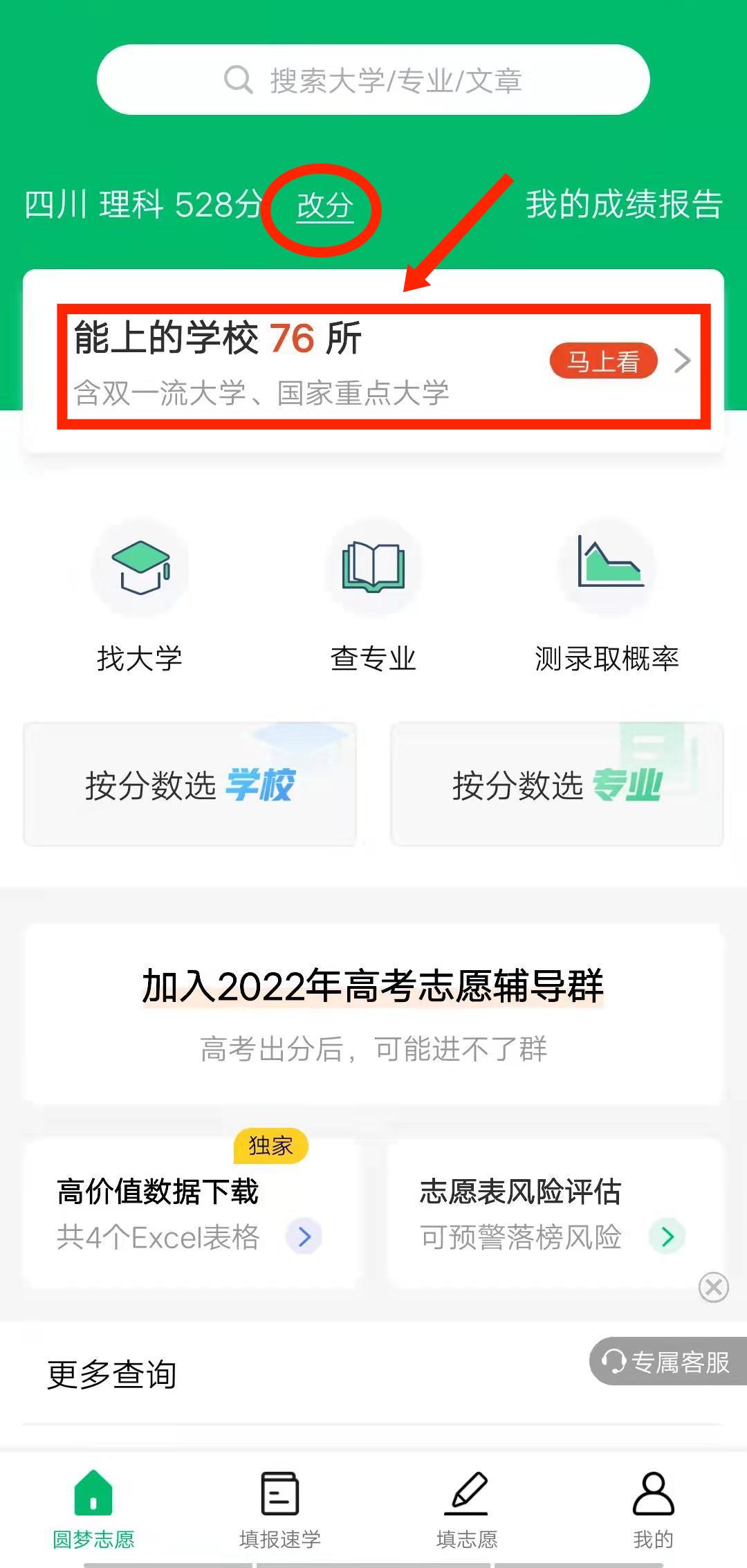747x1568 pixels.
Task: Open 找大学 school finder
Action: [140, 595]
